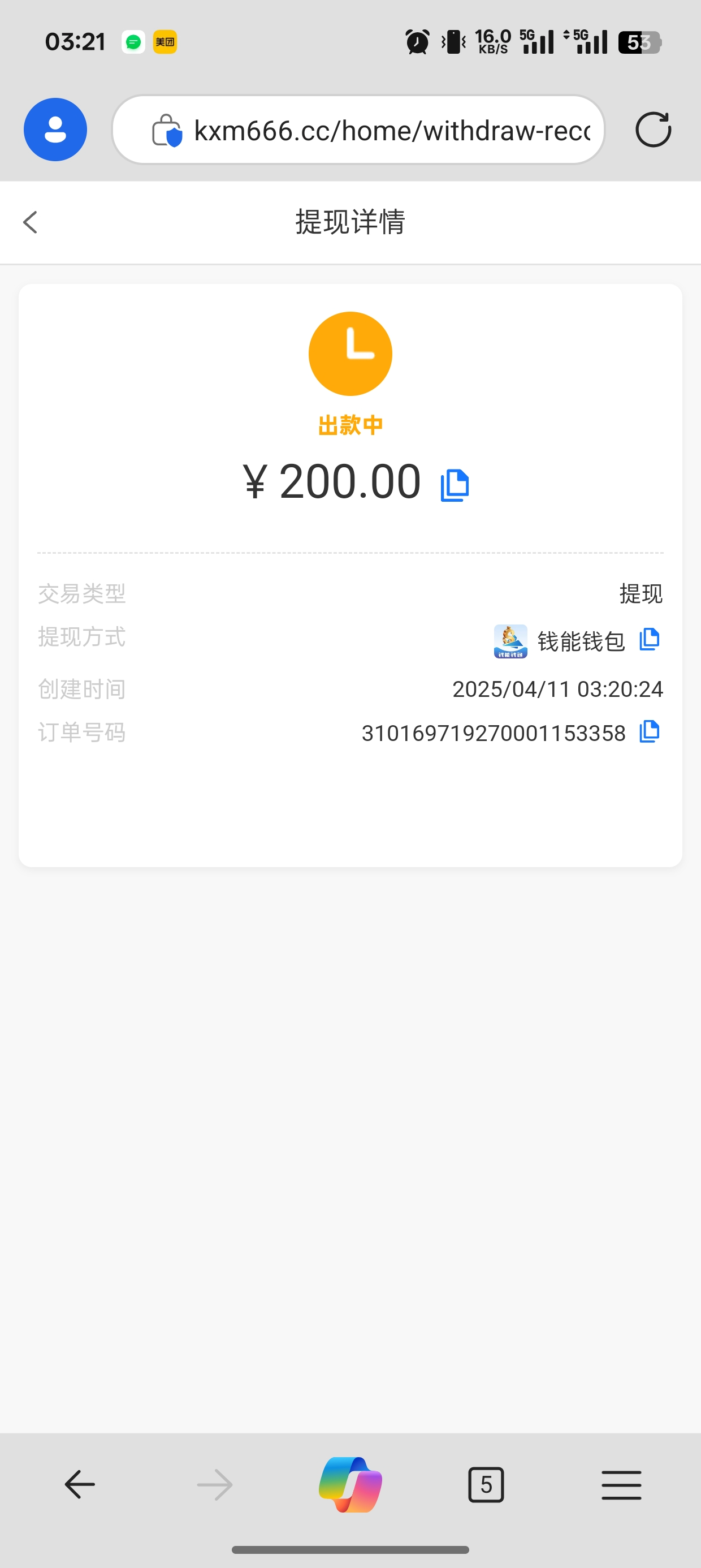
Task: Copy the 钱能钱包 withdrawal method
Action: pos(650,639)
